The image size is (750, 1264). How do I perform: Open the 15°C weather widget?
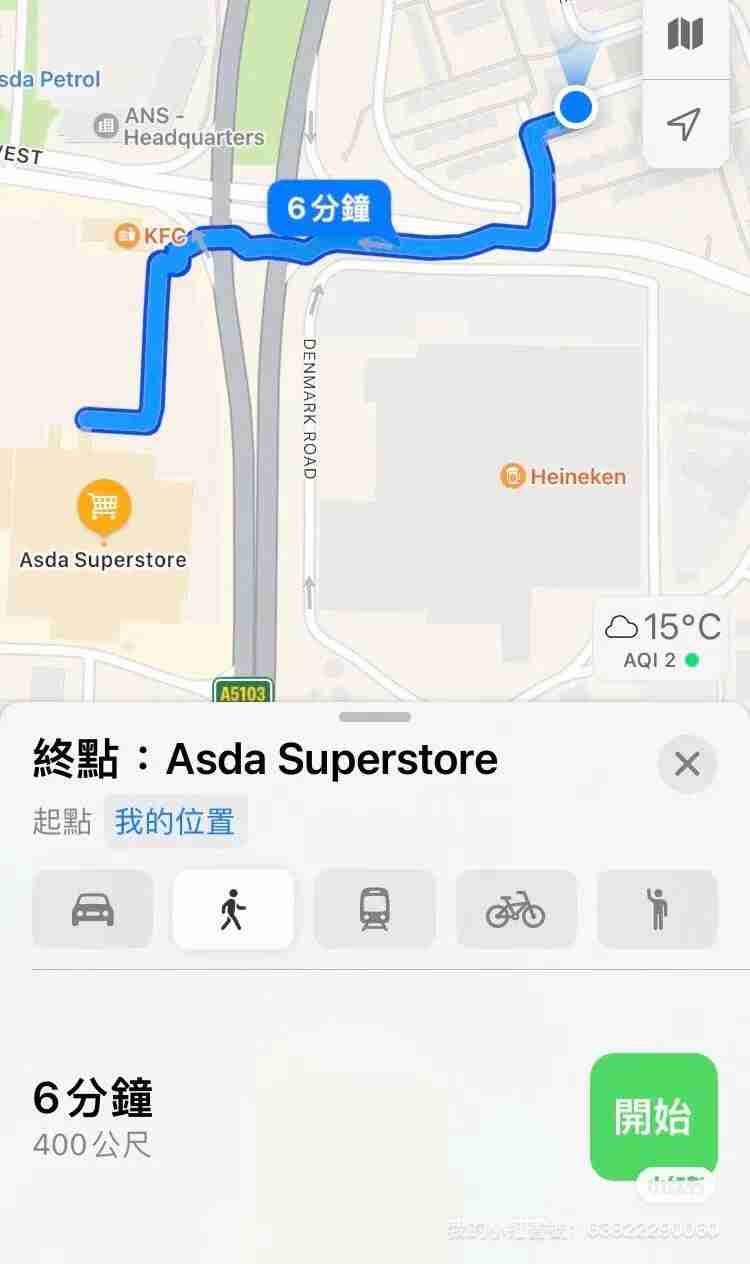click(x=662, y=639)
